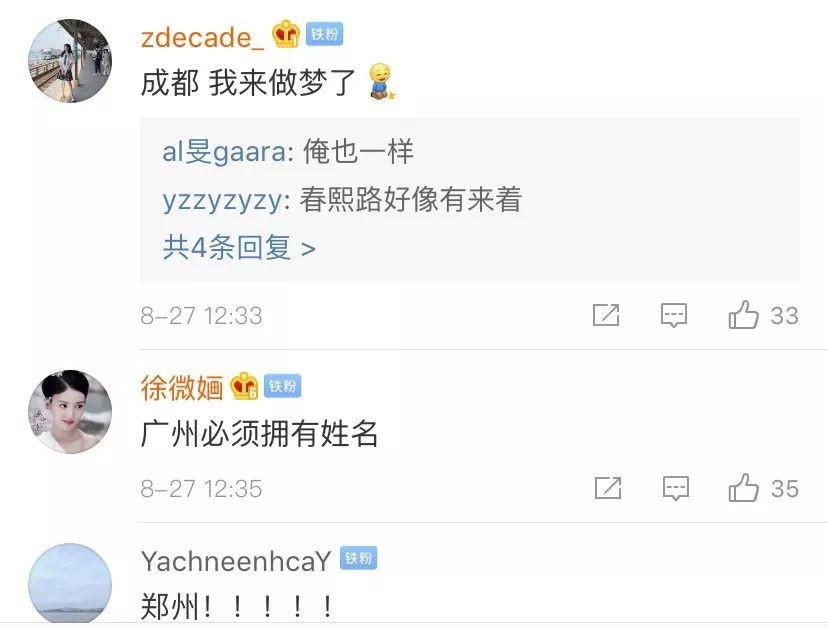The width and height of the screenshot is (828, 628).
Task: Open zdecade_'s profile avatar
Action: pyautogui.click(x=70, y=61)
